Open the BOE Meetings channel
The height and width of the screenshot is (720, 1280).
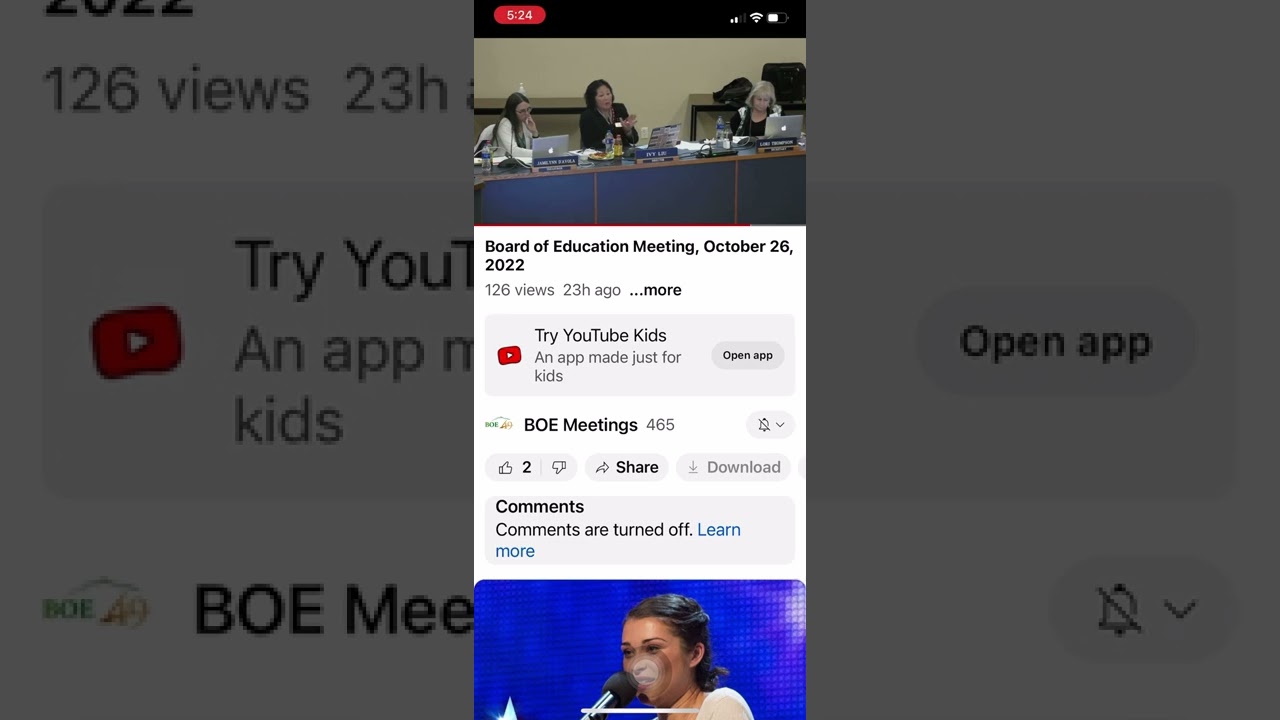pyautogui.click(x=580, y=425)
